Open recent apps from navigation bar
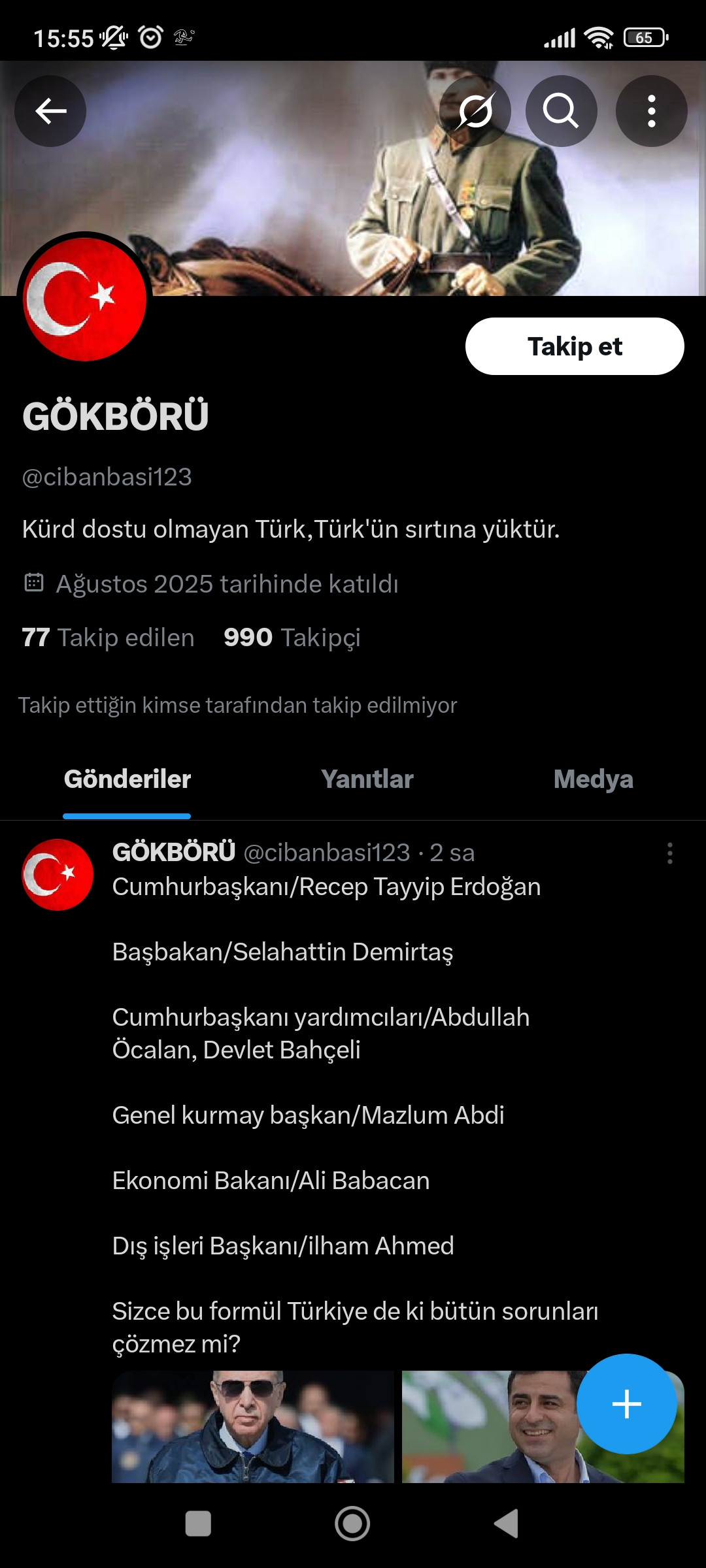 [x=198, y=1524]
